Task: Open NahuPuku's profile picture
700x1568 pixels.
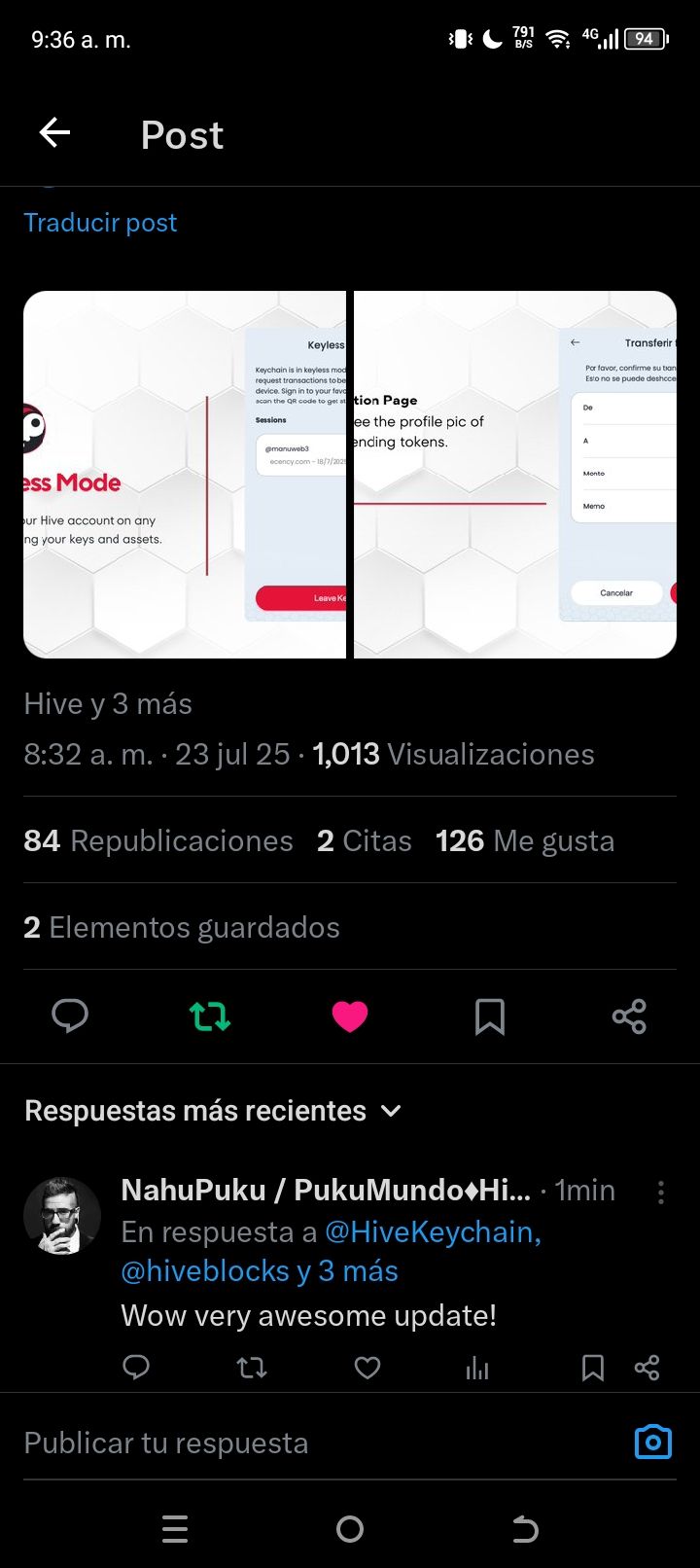Action: tap(62, 1216)
